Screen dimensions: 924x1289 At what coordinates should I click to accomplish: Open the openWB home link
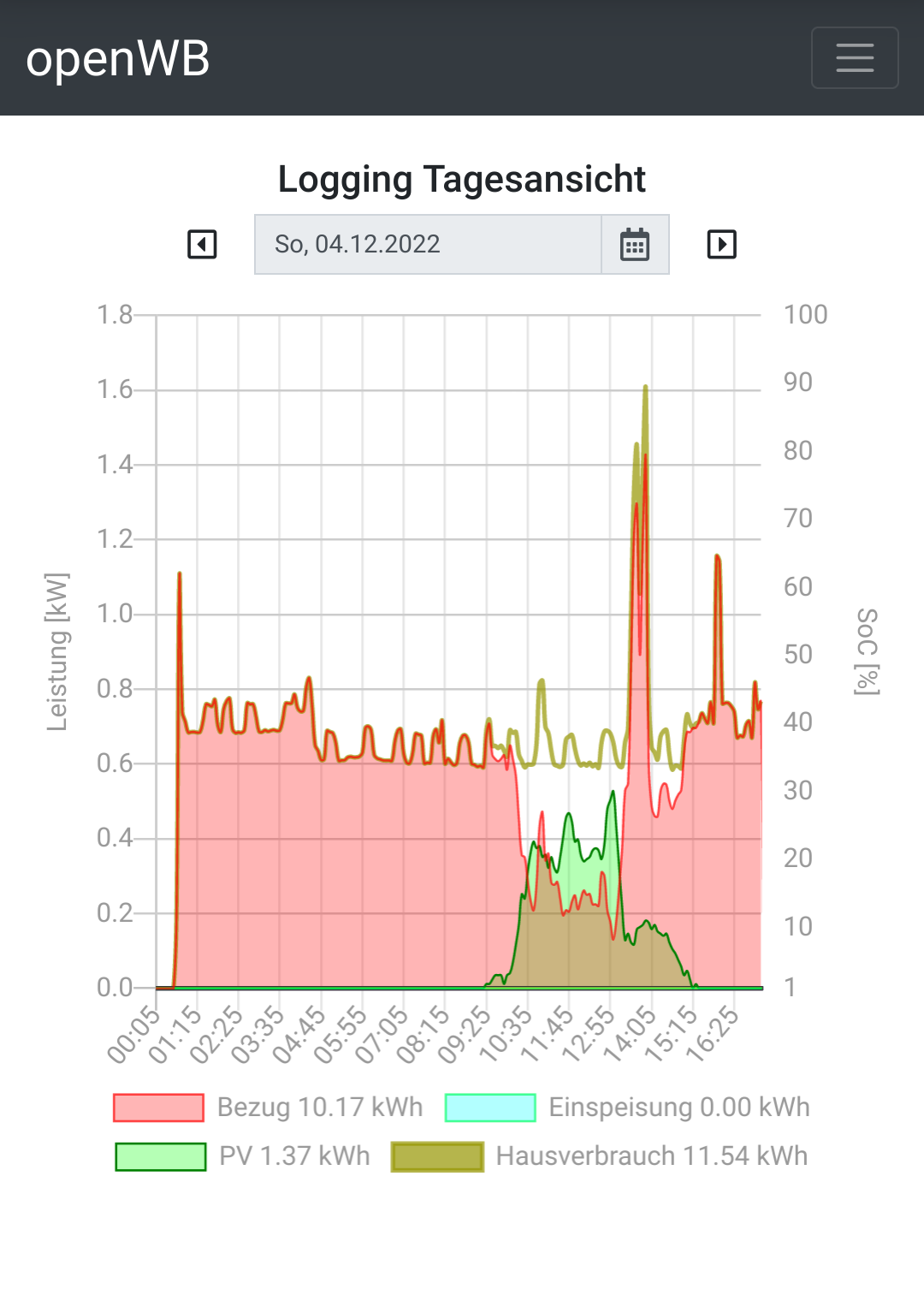point(118,58)
